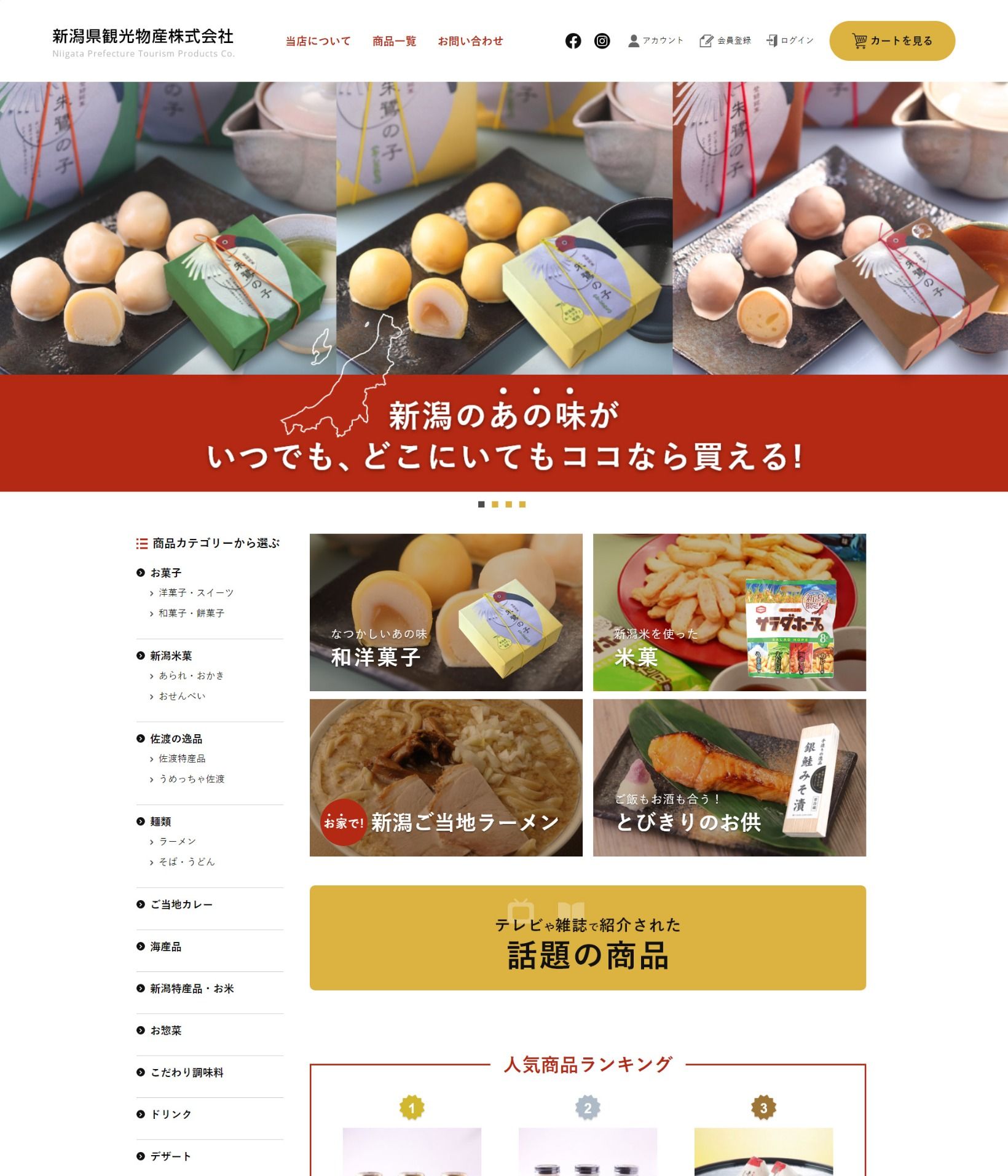Open the Instagram page icon

pyautogui.click(x=602, y=41)
